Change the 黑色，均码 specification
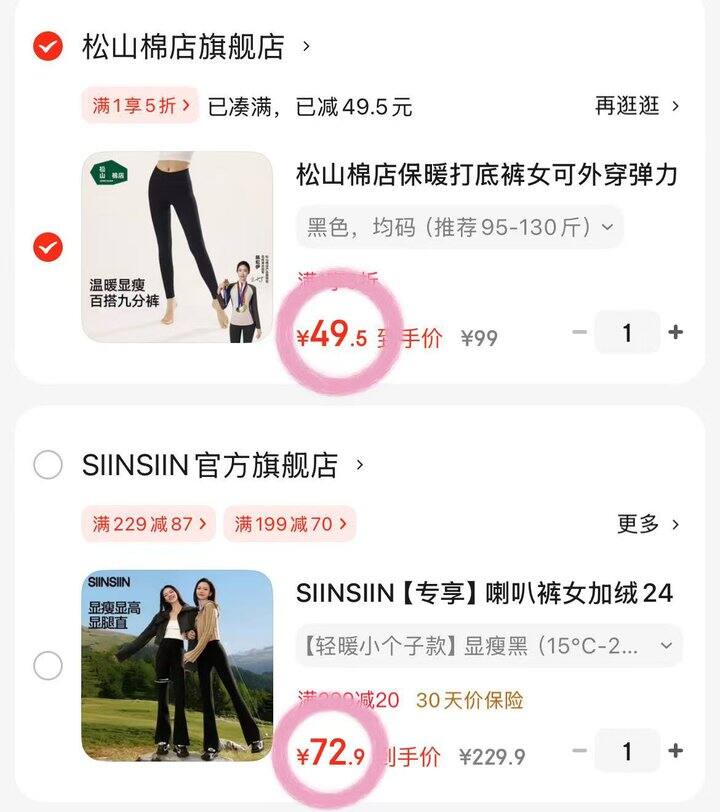Screen dimensions: 720x812 coord(459,227)
